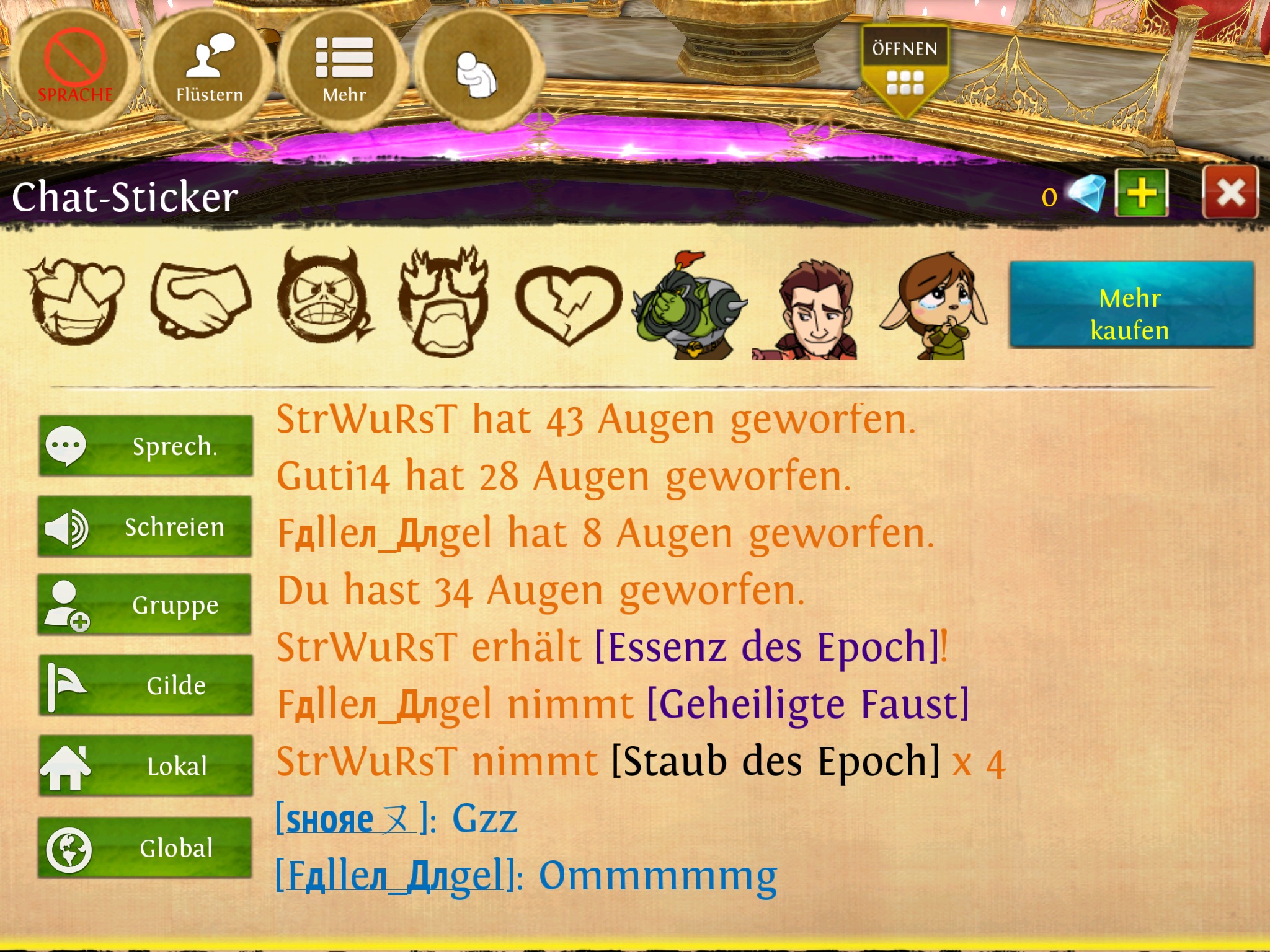1270x952 pixels.
Task: Send the angry devil face sticker
Action: click(x=322, y=297)
